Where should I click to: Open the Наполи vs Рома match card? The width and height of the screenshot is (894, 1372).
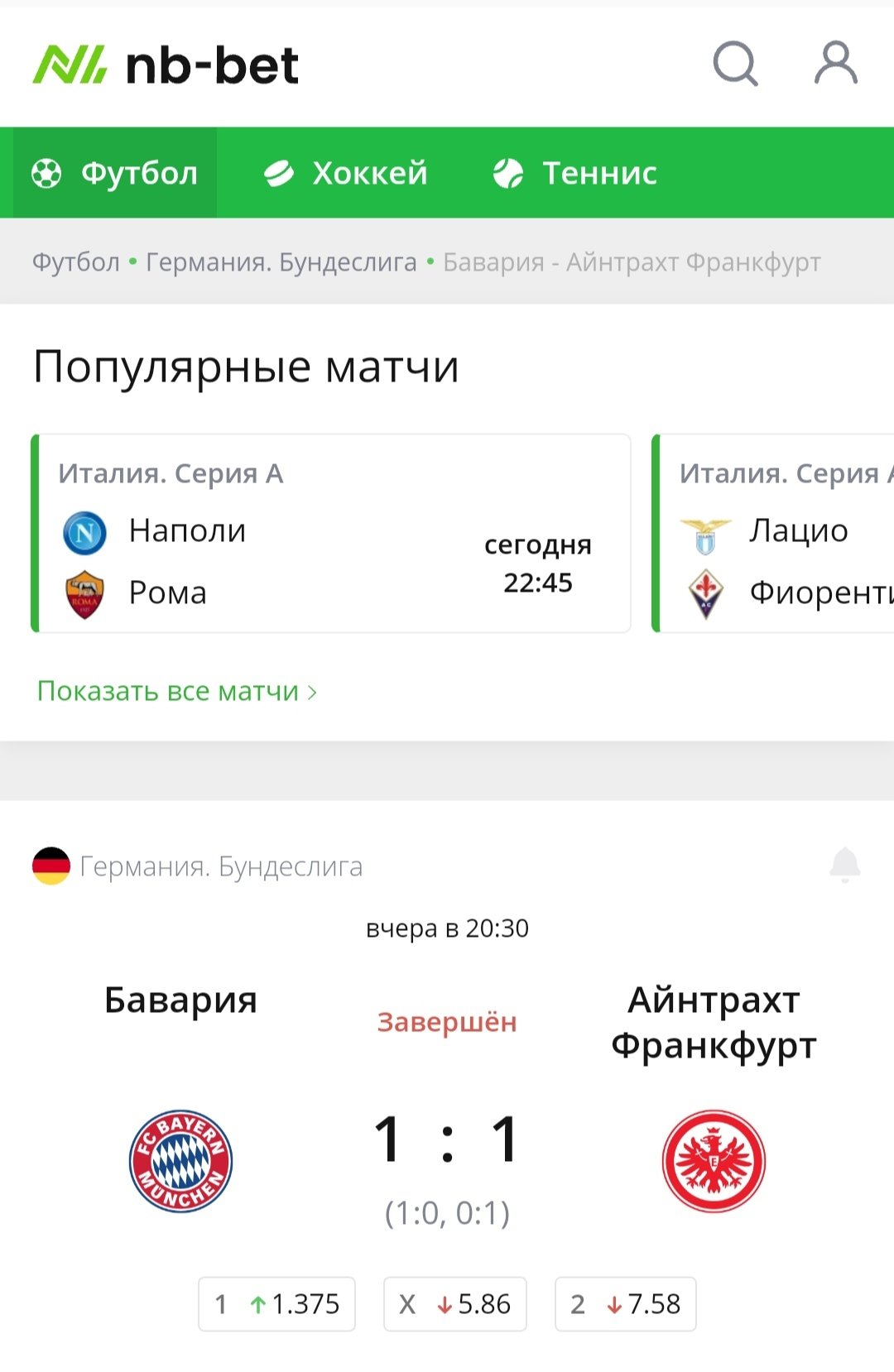pos(331,534)
